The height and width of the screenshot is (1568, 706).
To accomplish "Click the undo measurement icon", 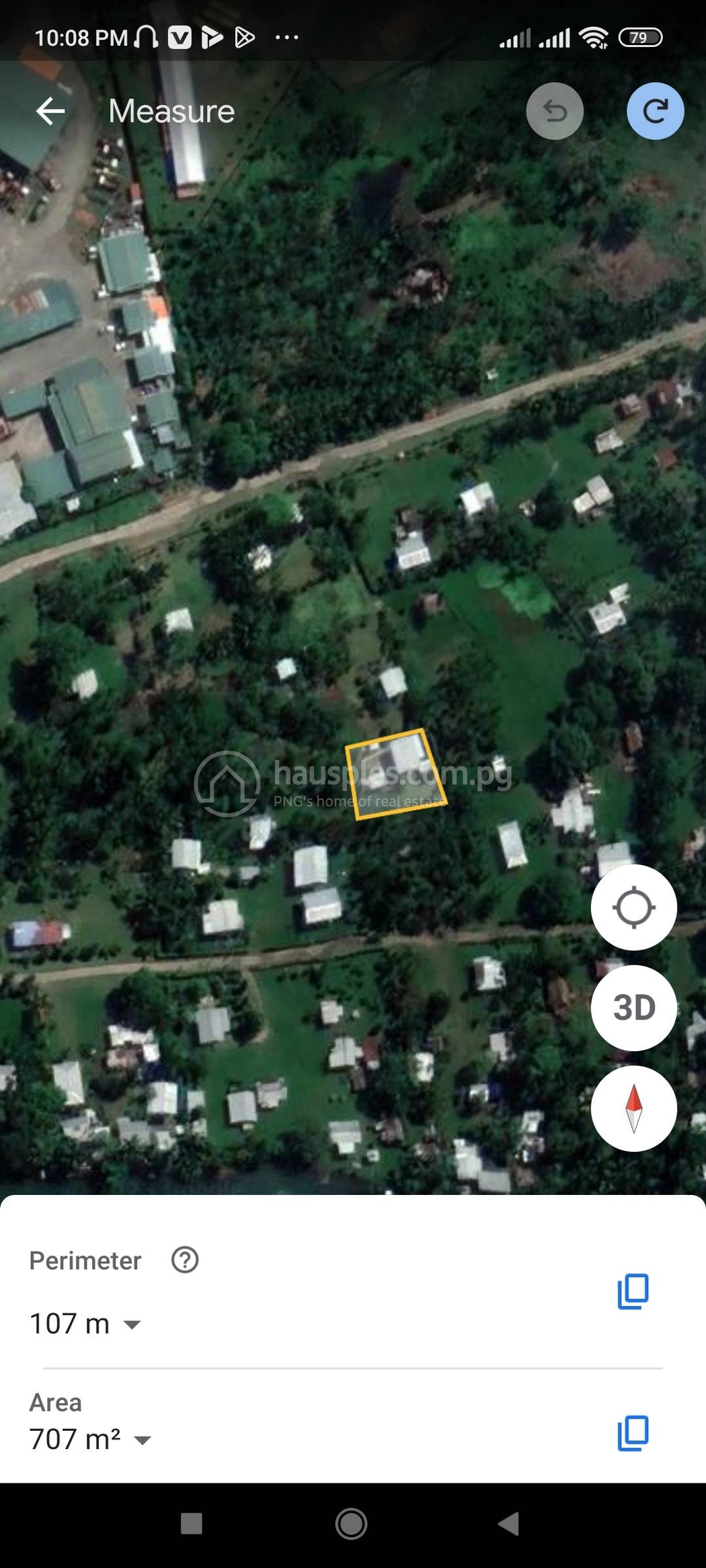I will pyautogui.click(x=554, y=111).
